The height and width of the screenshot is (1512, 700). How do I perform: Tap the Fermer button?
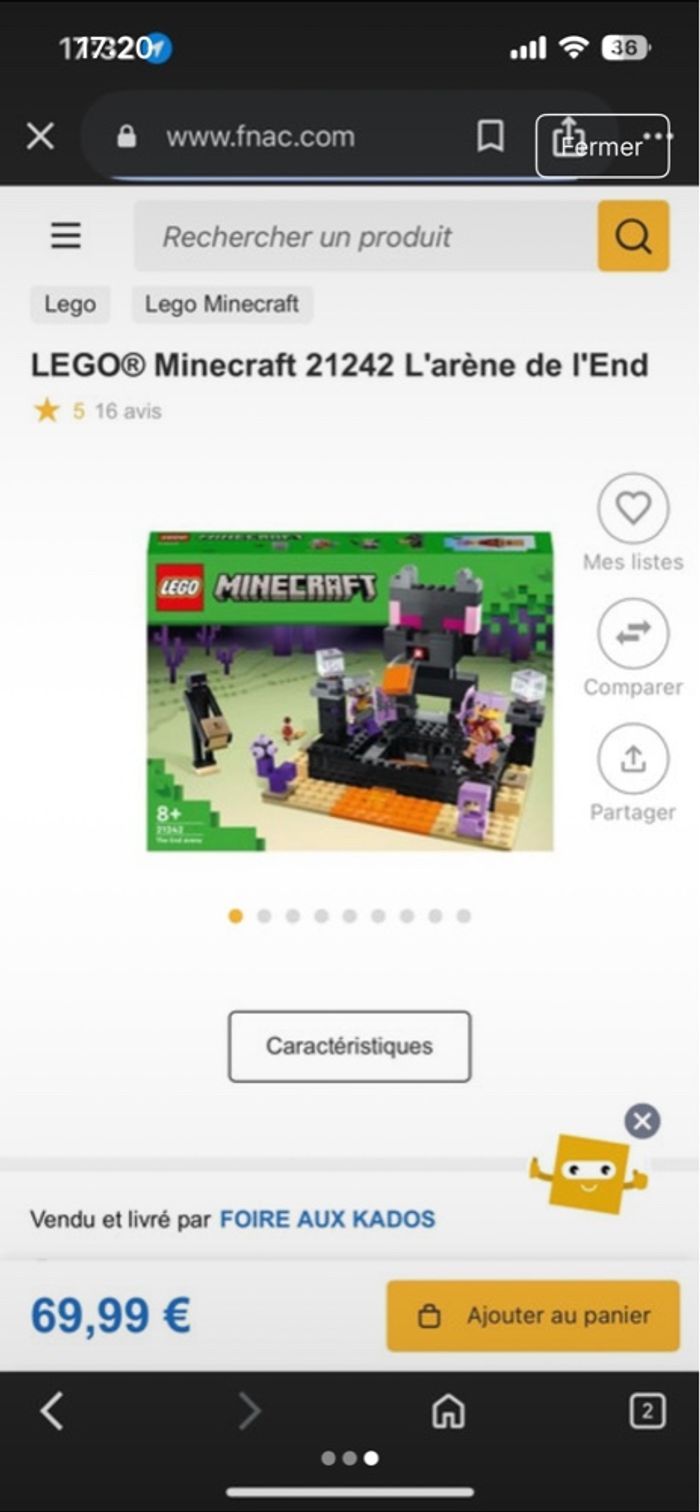tap(602, 147)
